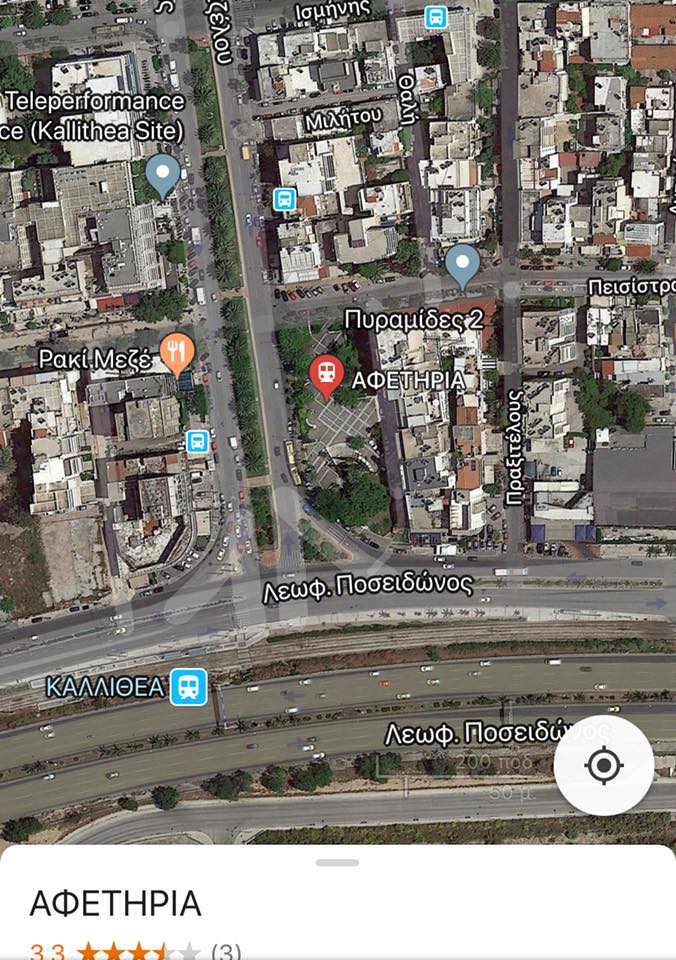Center map on my current location
This screenshot has height=960, width=676.
pos(603,766)
